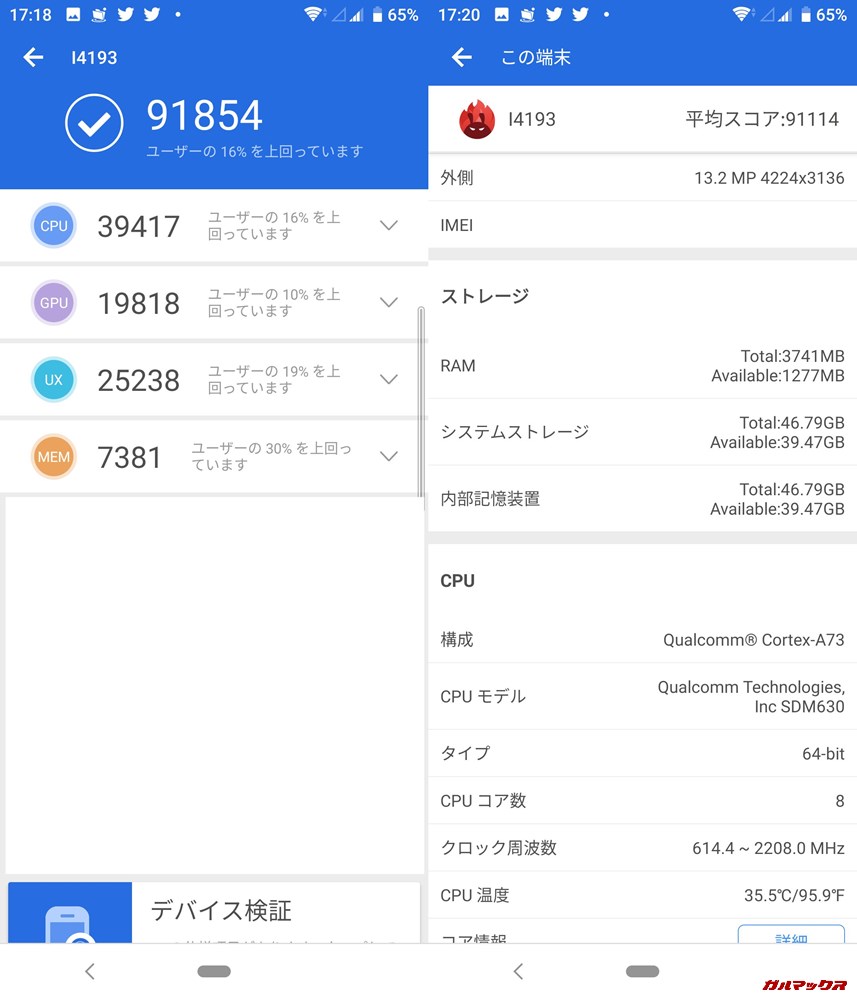
Task: Click the Wi-Fi icon in the status bar
Action: 314,14
